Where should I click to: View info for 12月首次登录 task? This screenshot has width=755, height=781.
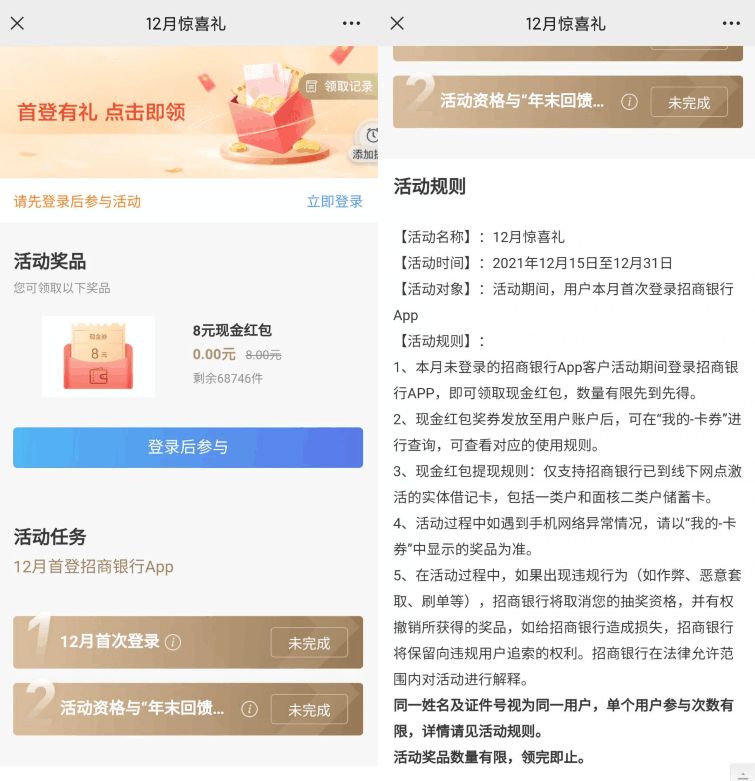click(x=173, y=642)
